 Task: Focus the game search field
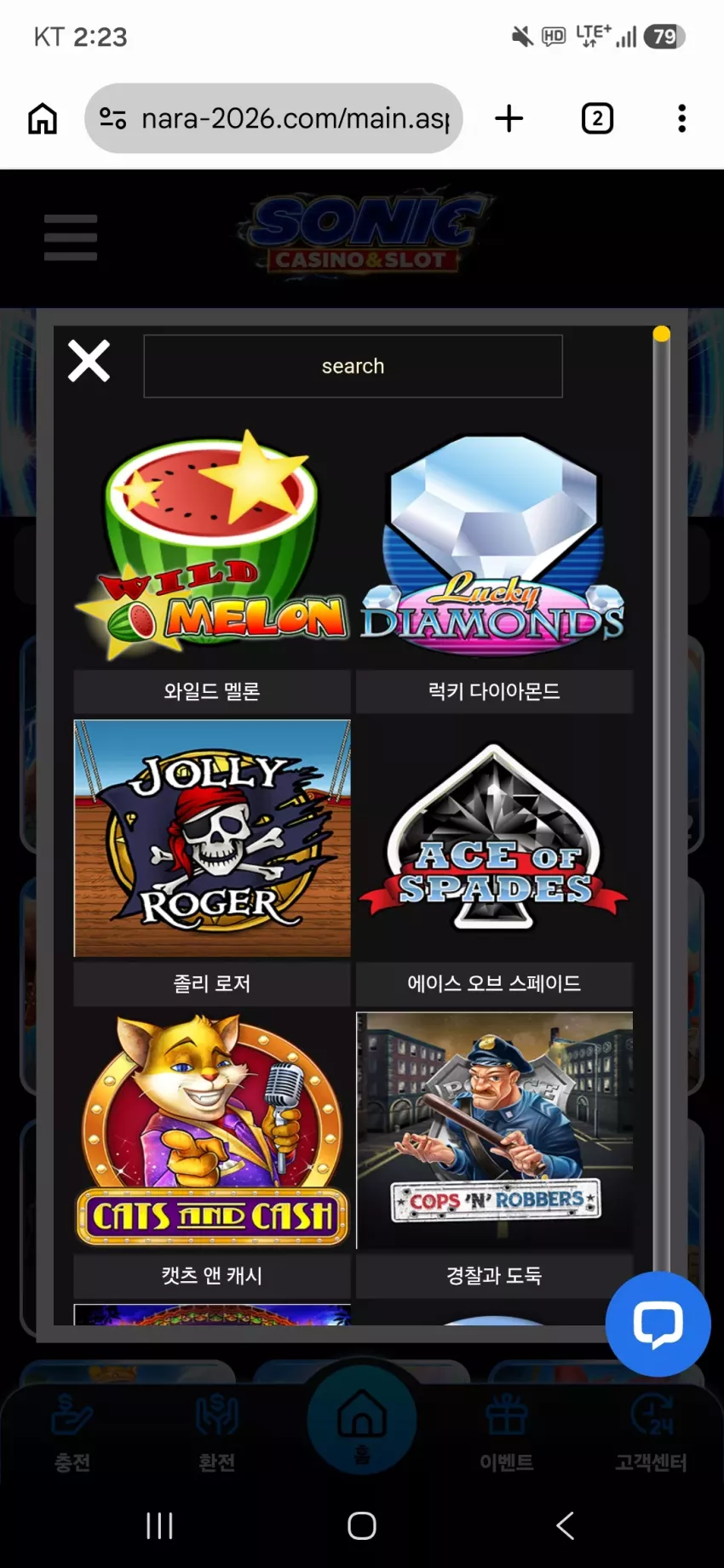click(353, 366)
